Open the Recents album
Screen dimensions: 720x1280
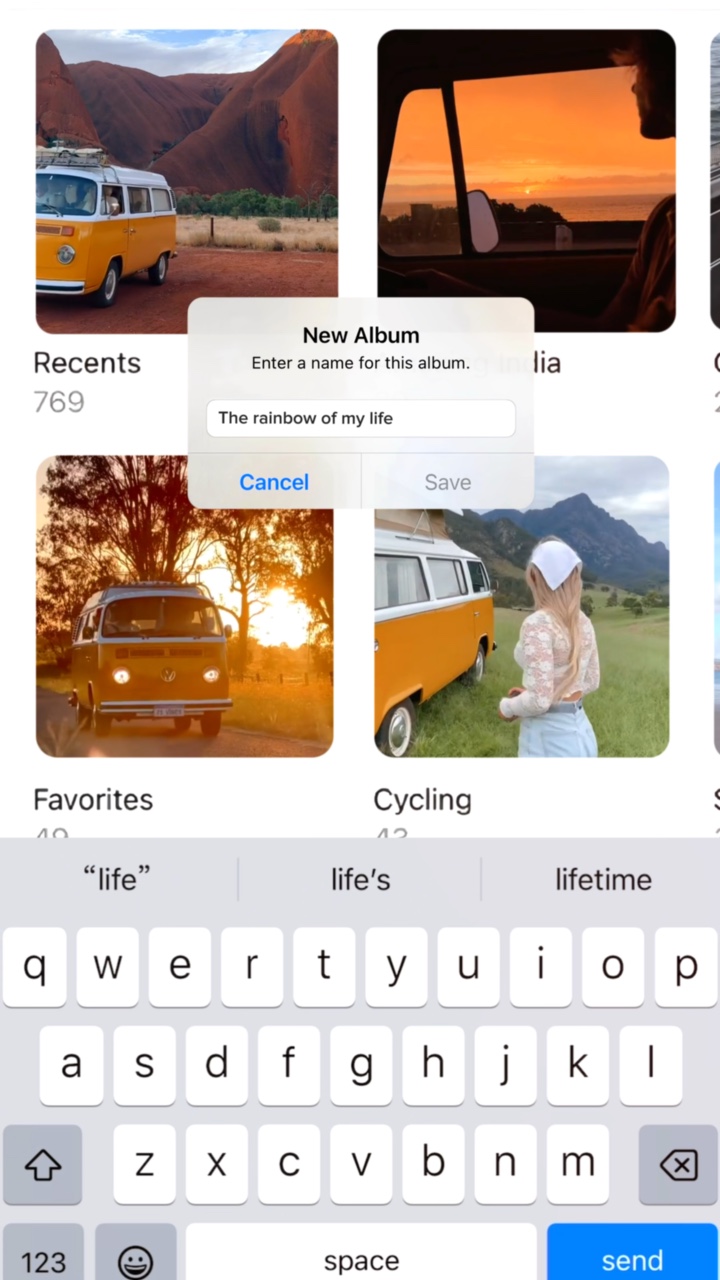tap(187, 181)
